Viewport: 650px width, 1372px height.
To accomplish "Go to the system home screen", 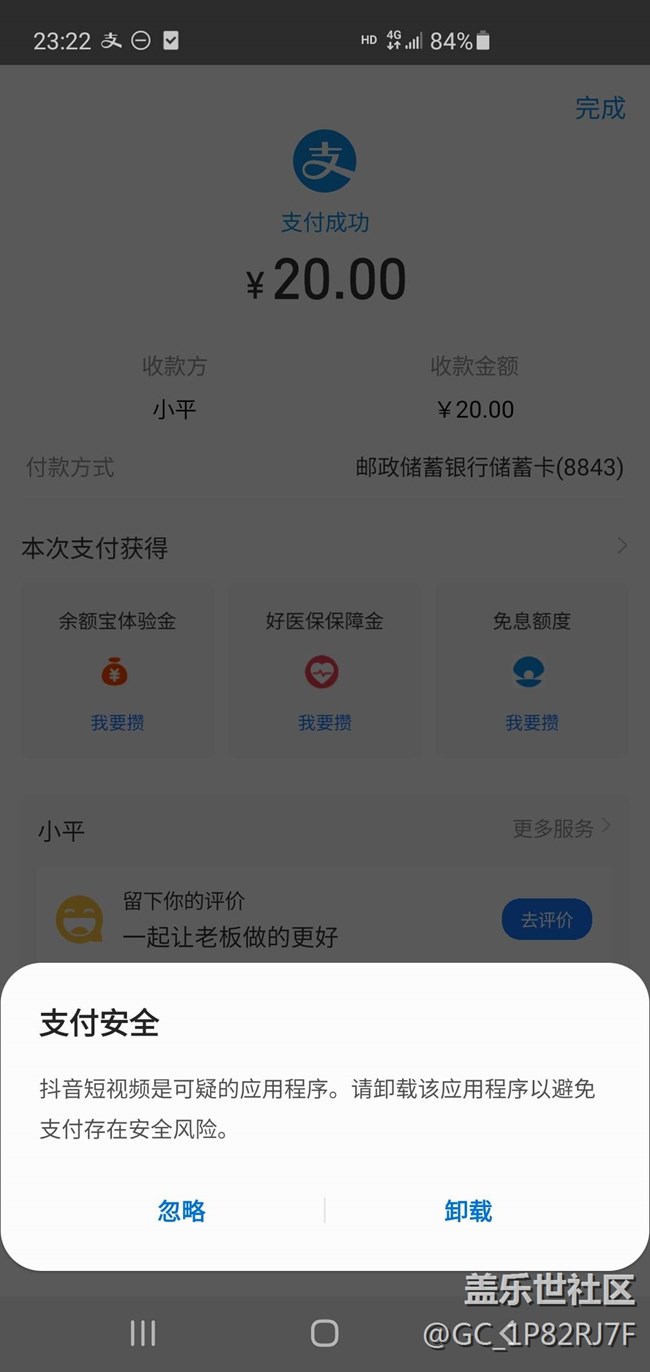I will tap(324, 1332).
